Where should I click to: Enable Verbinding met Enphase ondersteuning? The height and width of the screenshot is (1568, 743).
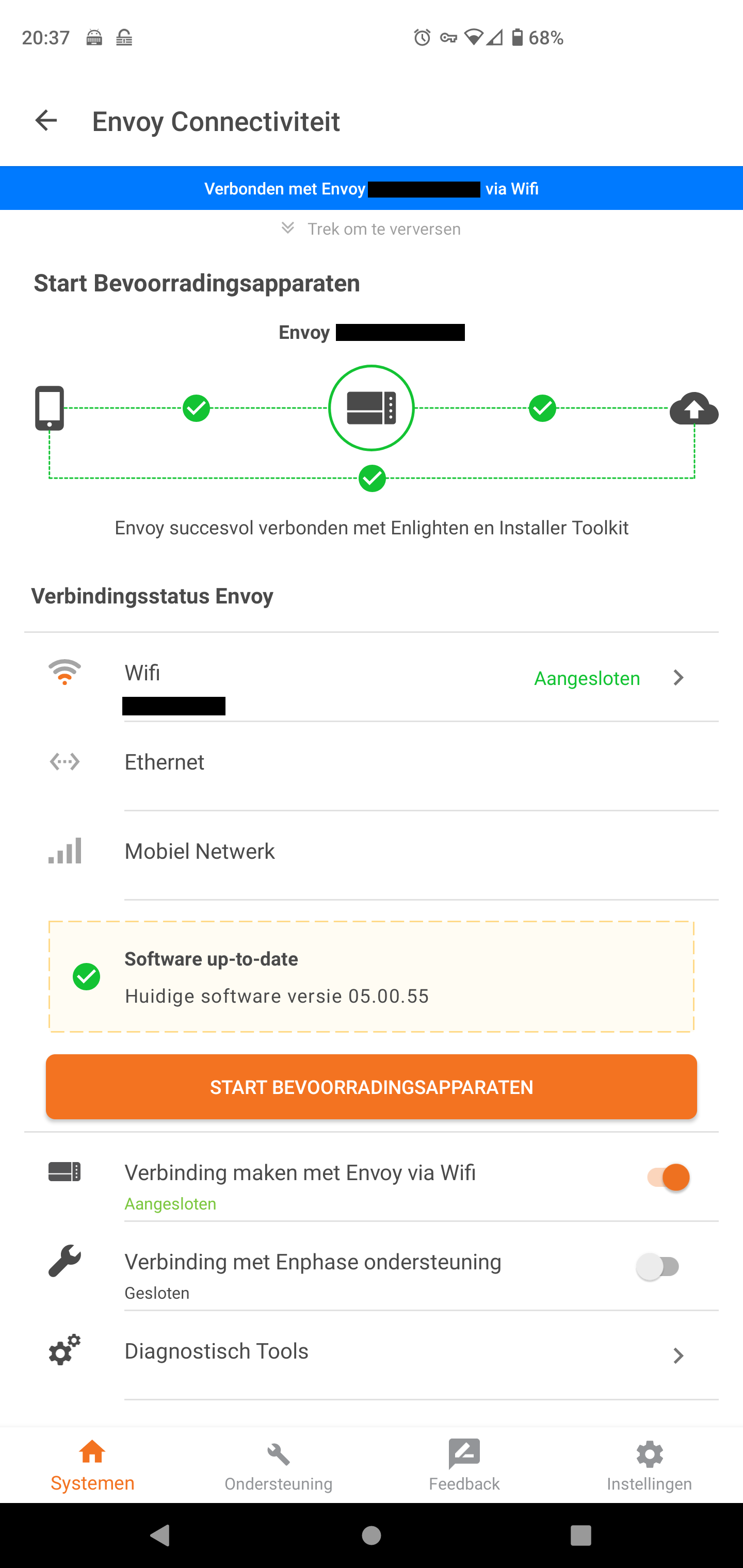point(659,1267)
